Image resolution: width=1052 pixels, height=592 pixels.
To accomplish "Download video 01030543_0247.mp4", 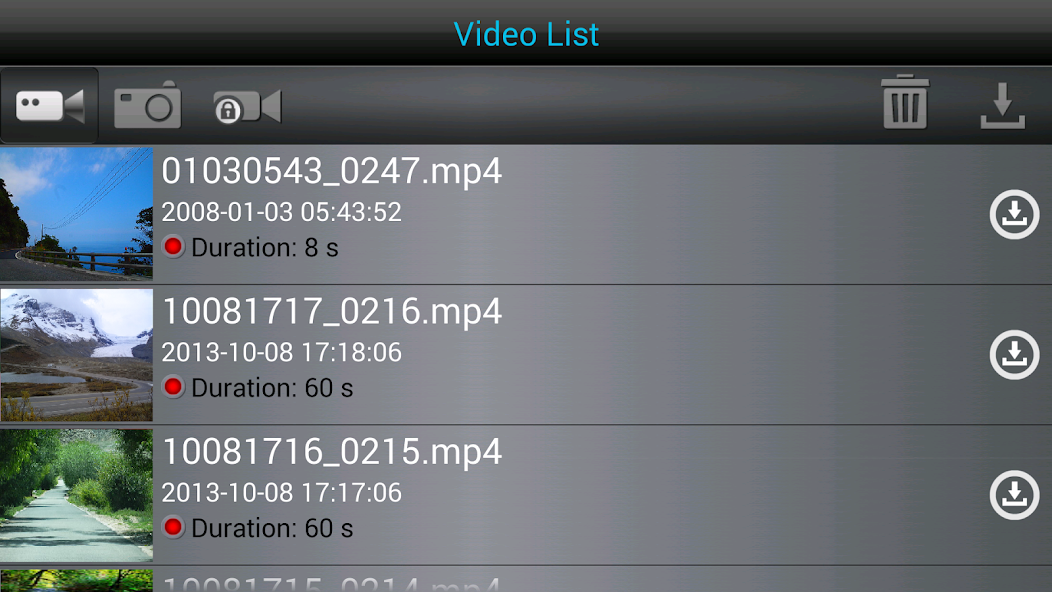I will click(1014, 215).
